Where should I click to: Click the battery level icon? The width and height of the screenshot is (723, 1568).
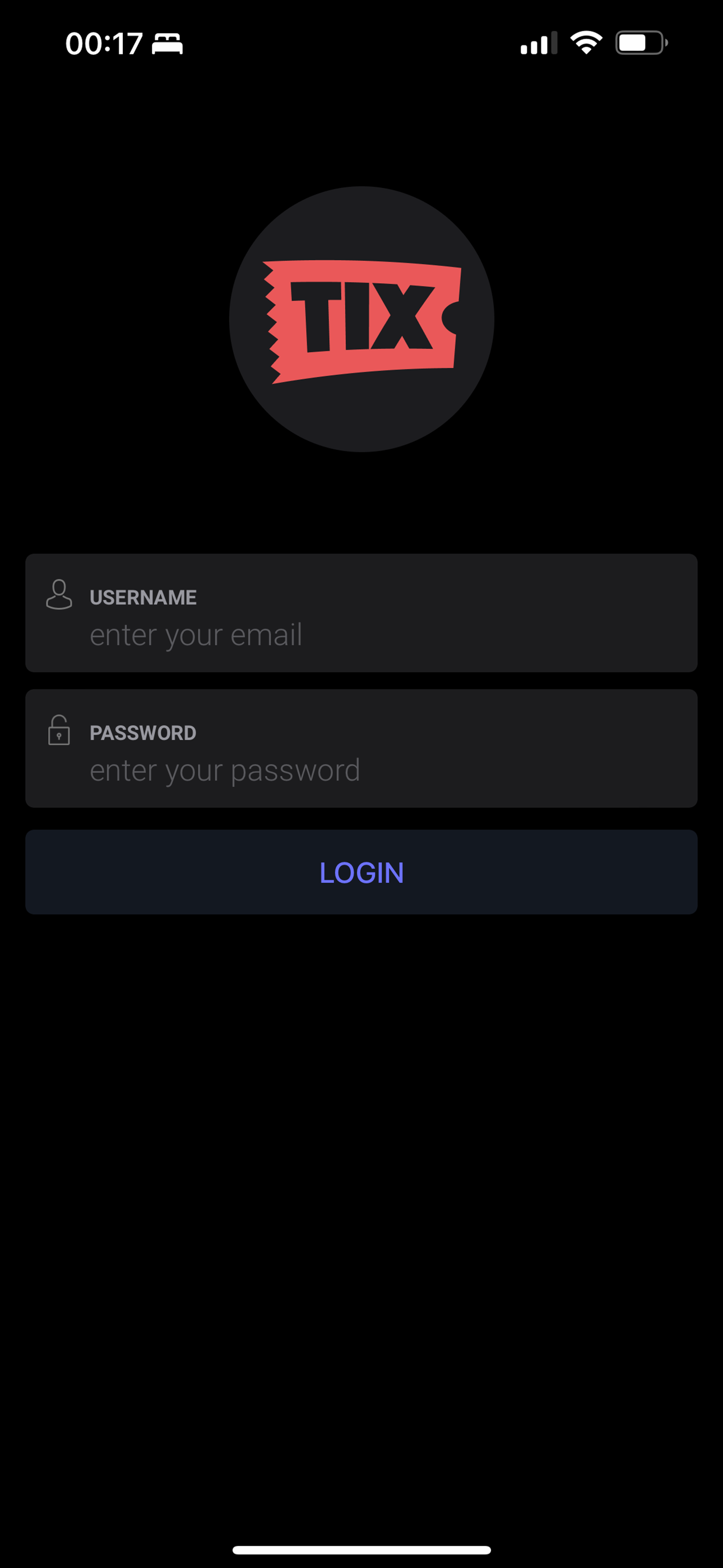[641, 41]
